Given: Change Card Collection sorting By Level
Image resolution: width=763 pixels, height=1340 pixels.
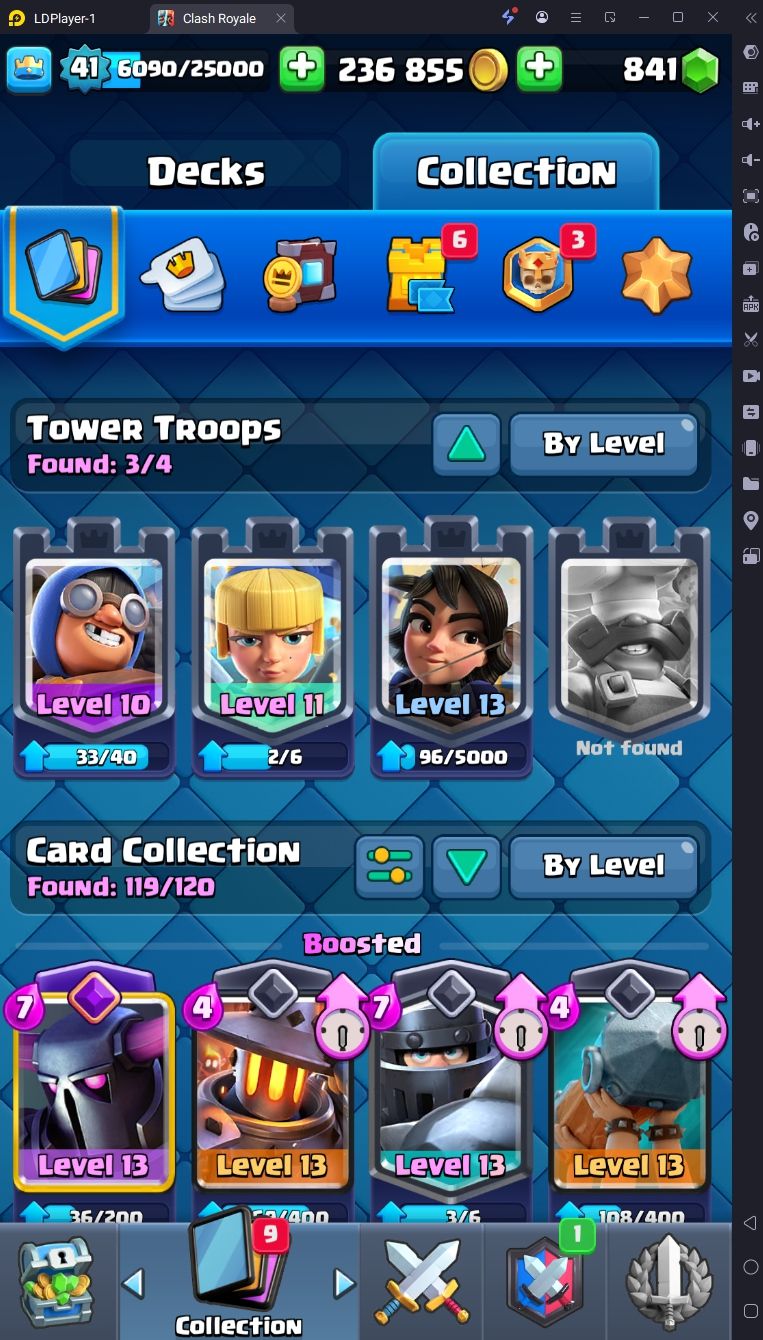Looking at the screenshot, I should coord(604,865).
